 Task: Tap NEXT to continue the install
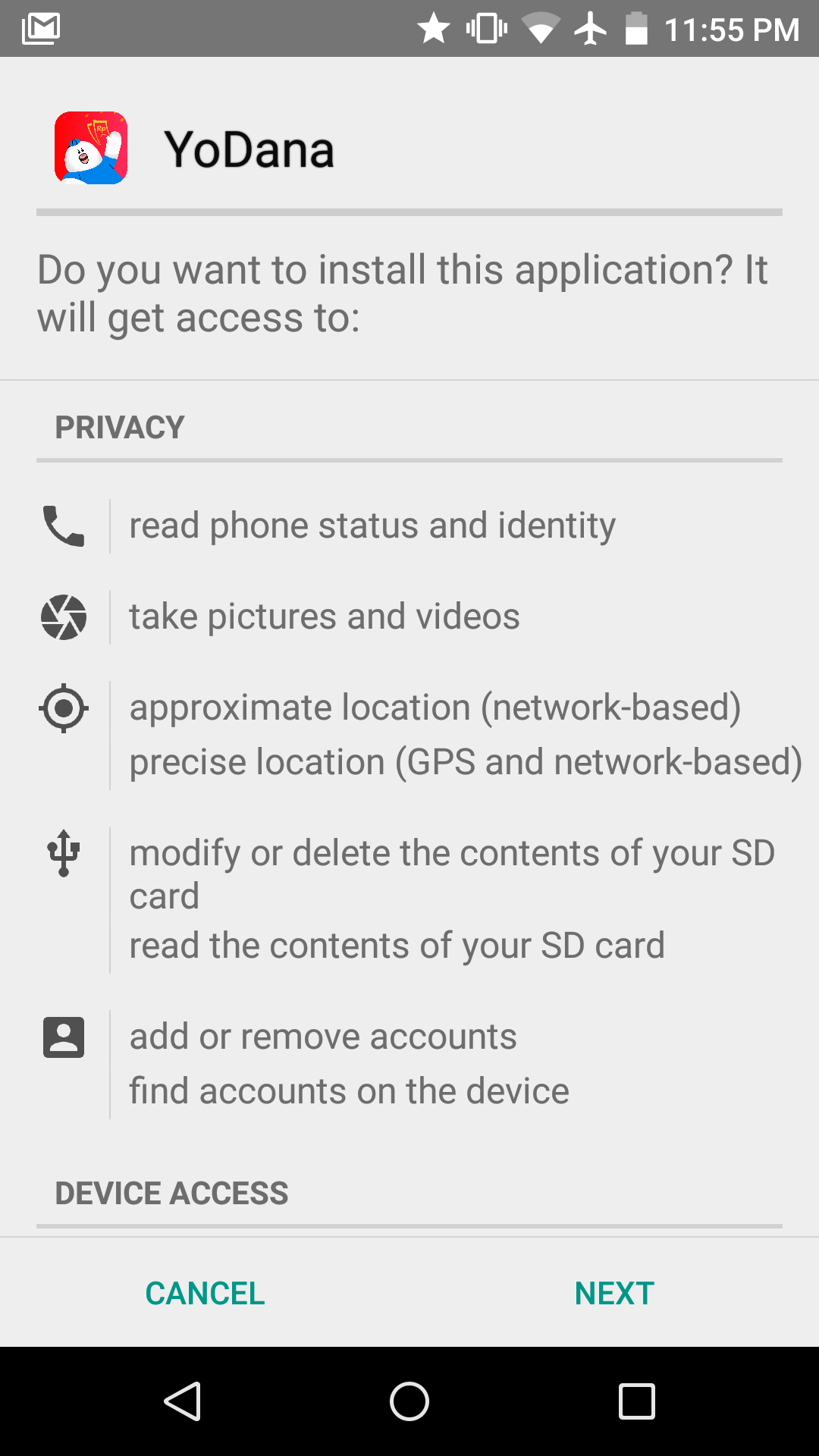click(x=614, y=1293)
